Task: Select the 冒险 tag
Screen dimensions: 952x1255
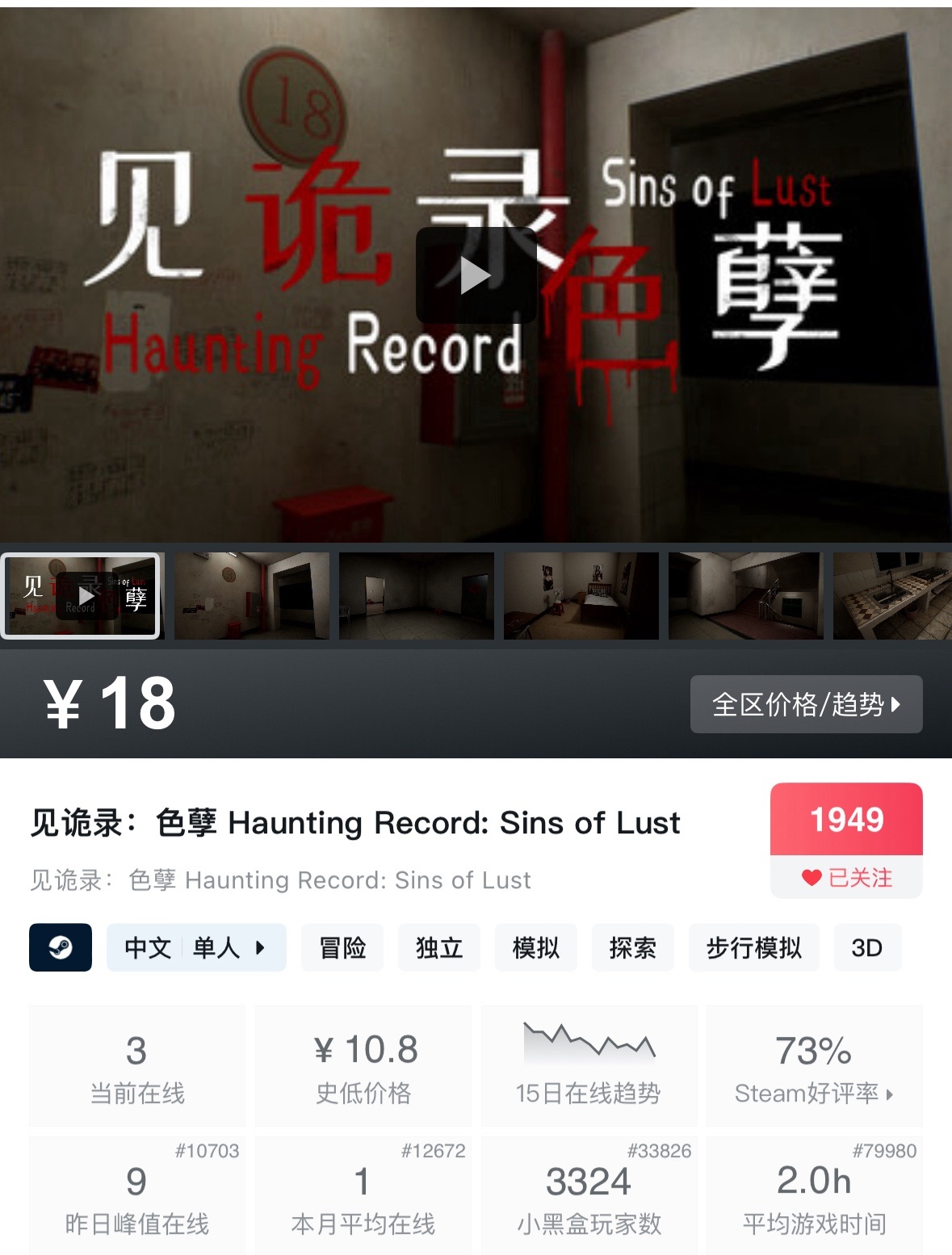Action: (342, 947)
